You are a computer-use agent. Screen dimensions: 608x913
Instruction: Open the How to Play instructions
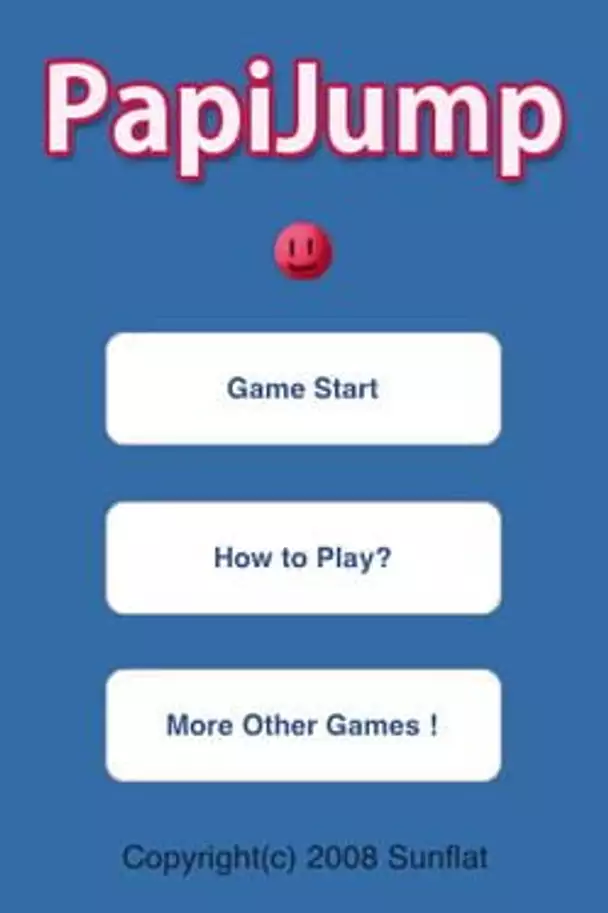[x=303, y=558]
